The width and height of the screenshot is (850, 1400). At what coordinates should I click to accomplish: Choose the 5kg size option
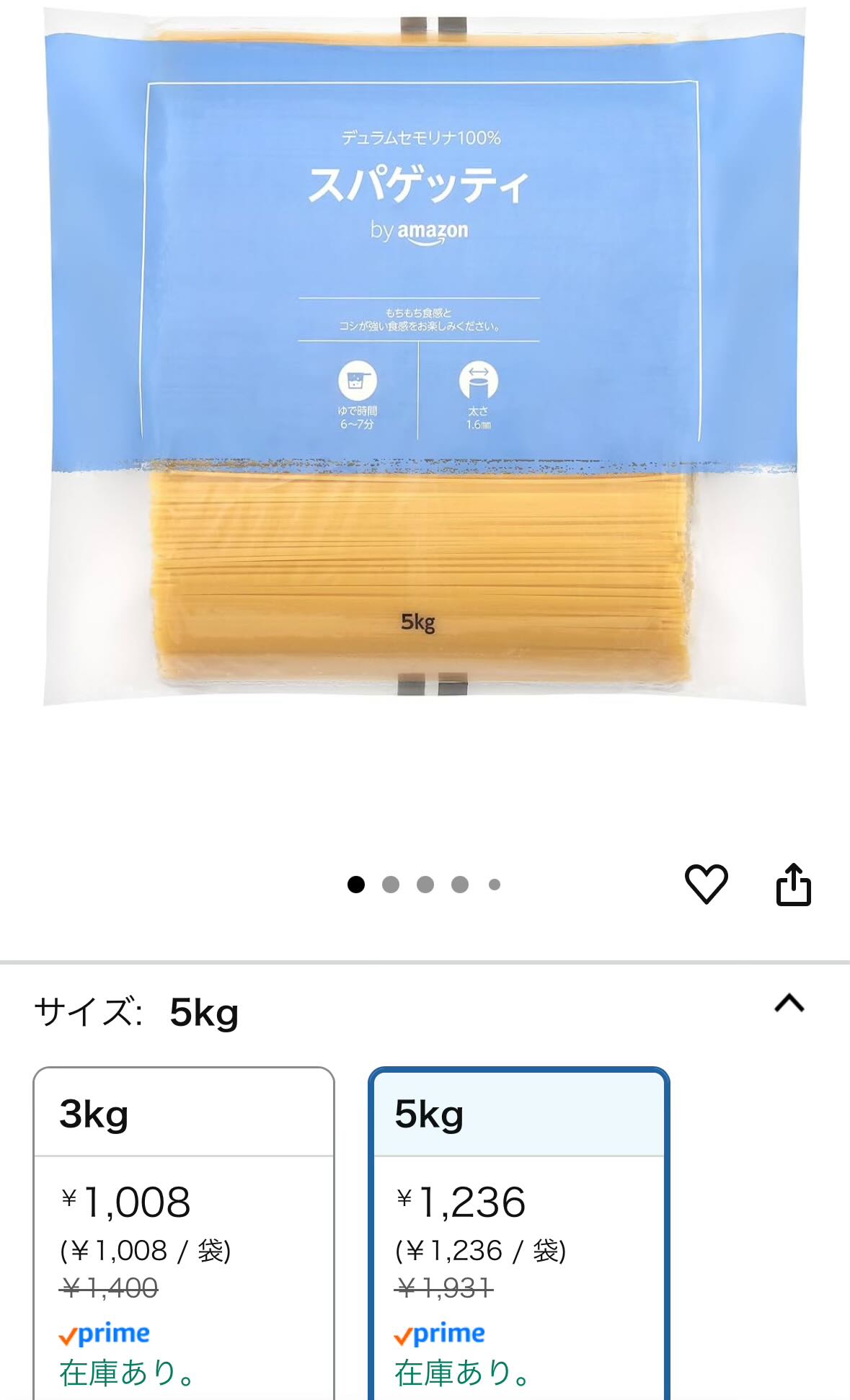tap(519, 1233)
